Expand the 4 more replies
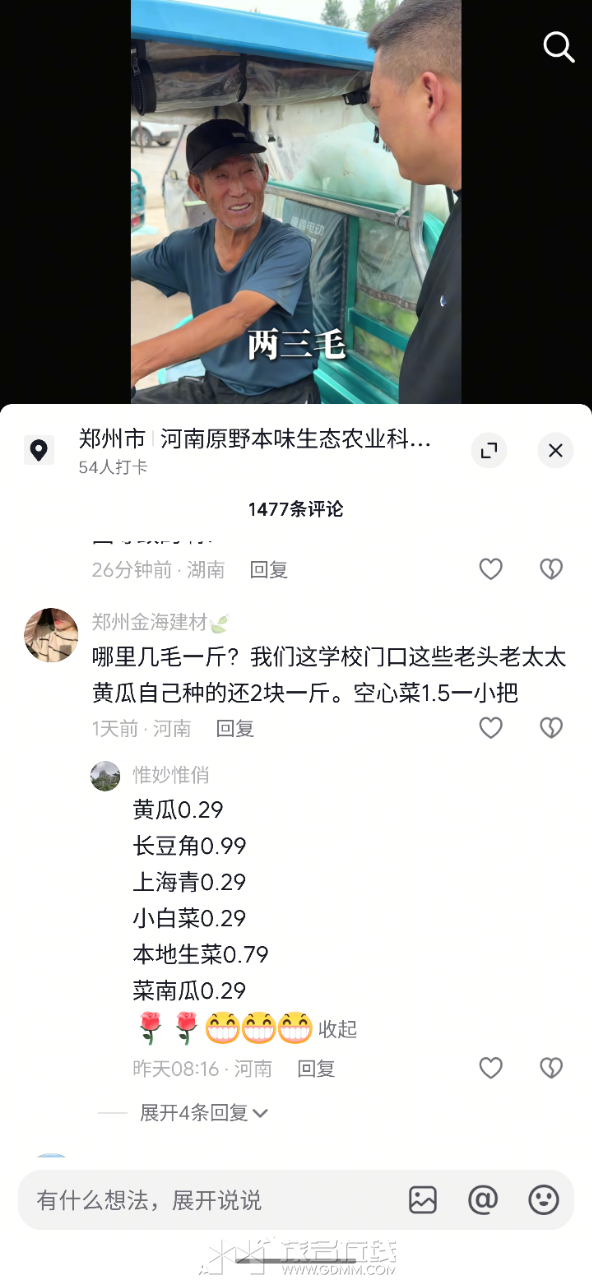Image resolution: width=592 pixels, height=1280 pixels. 204,1113
